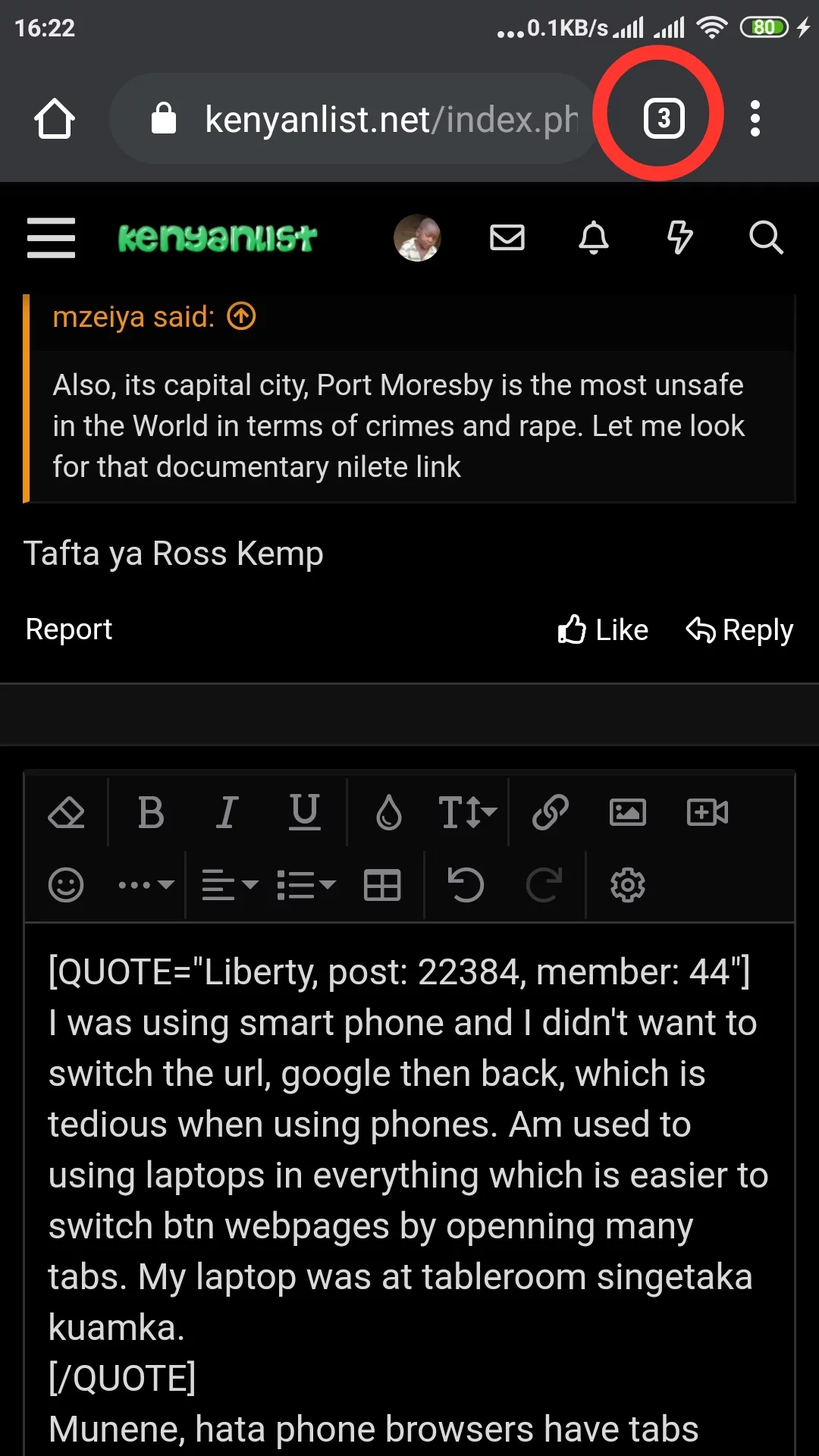Apply bold formatting in editor
Image resolution: width=819 pixels, height=1456 pixels.
click(151, 812)
